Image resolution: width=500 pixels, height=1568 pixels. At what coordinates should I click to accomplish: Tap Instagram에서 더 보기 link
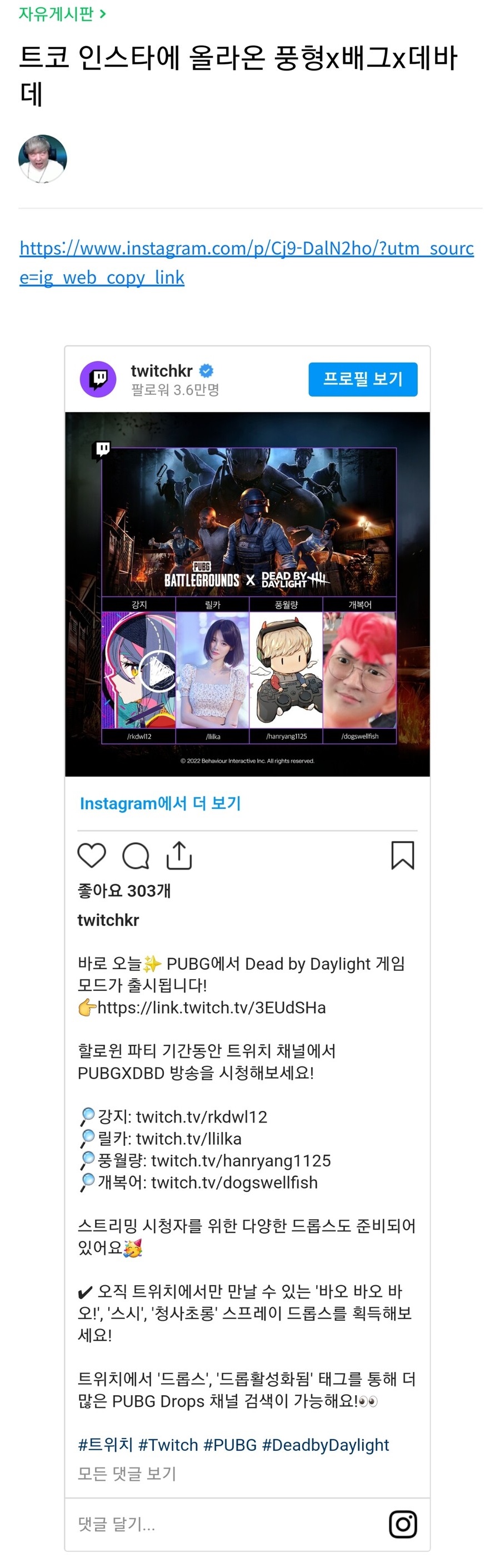160,804
